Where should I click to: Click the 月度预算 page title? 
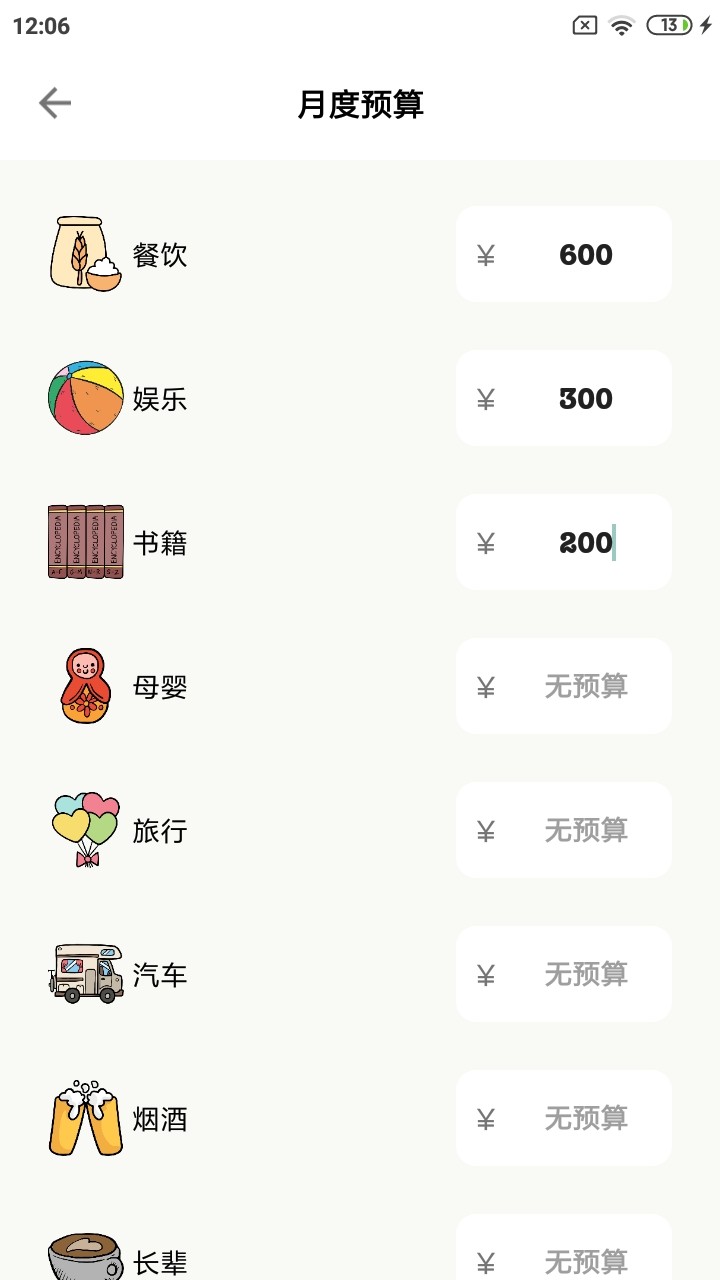click(x=360, y=104)
